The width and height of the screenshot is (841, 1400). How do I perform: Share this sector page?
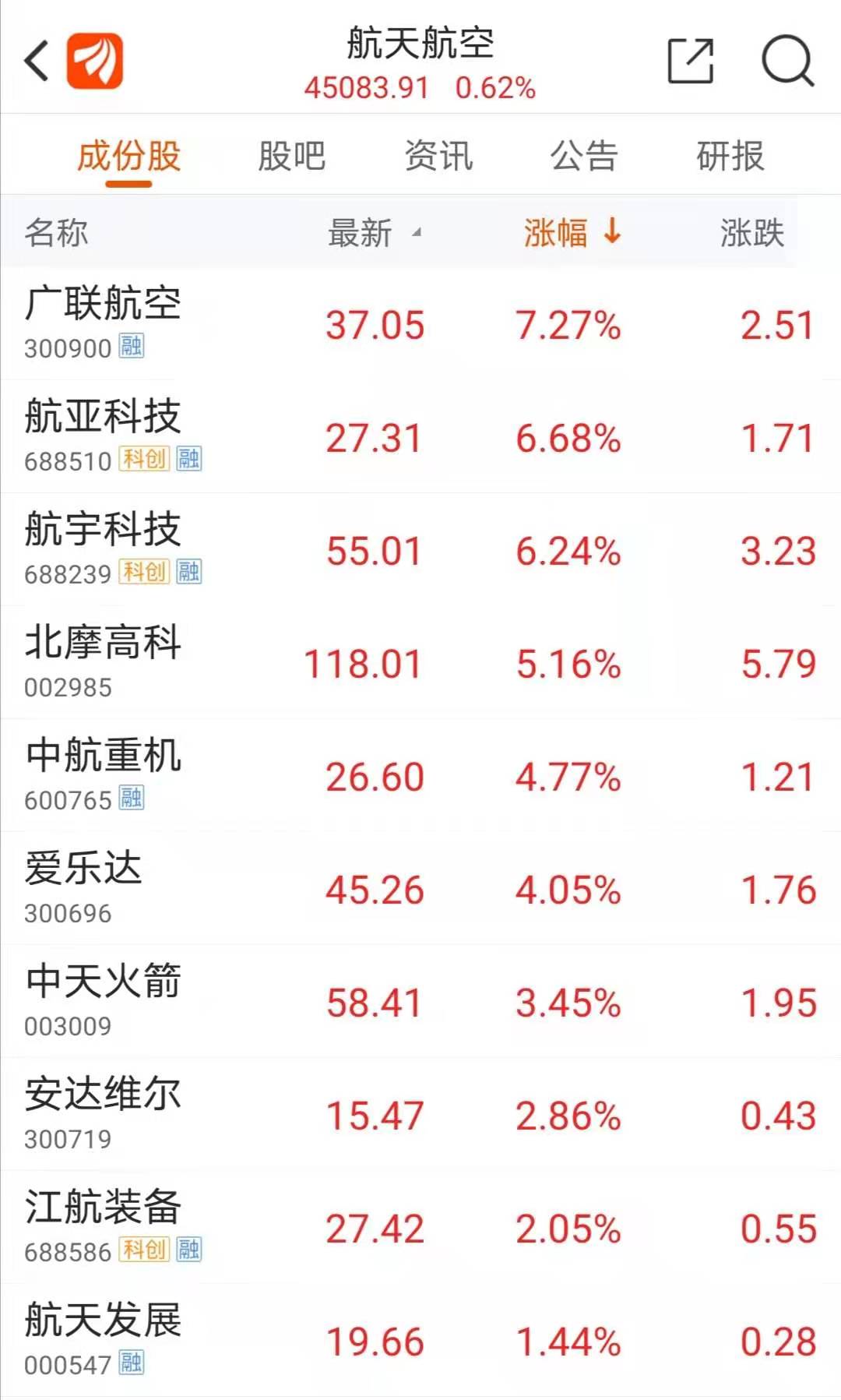(x=691, y=61)
